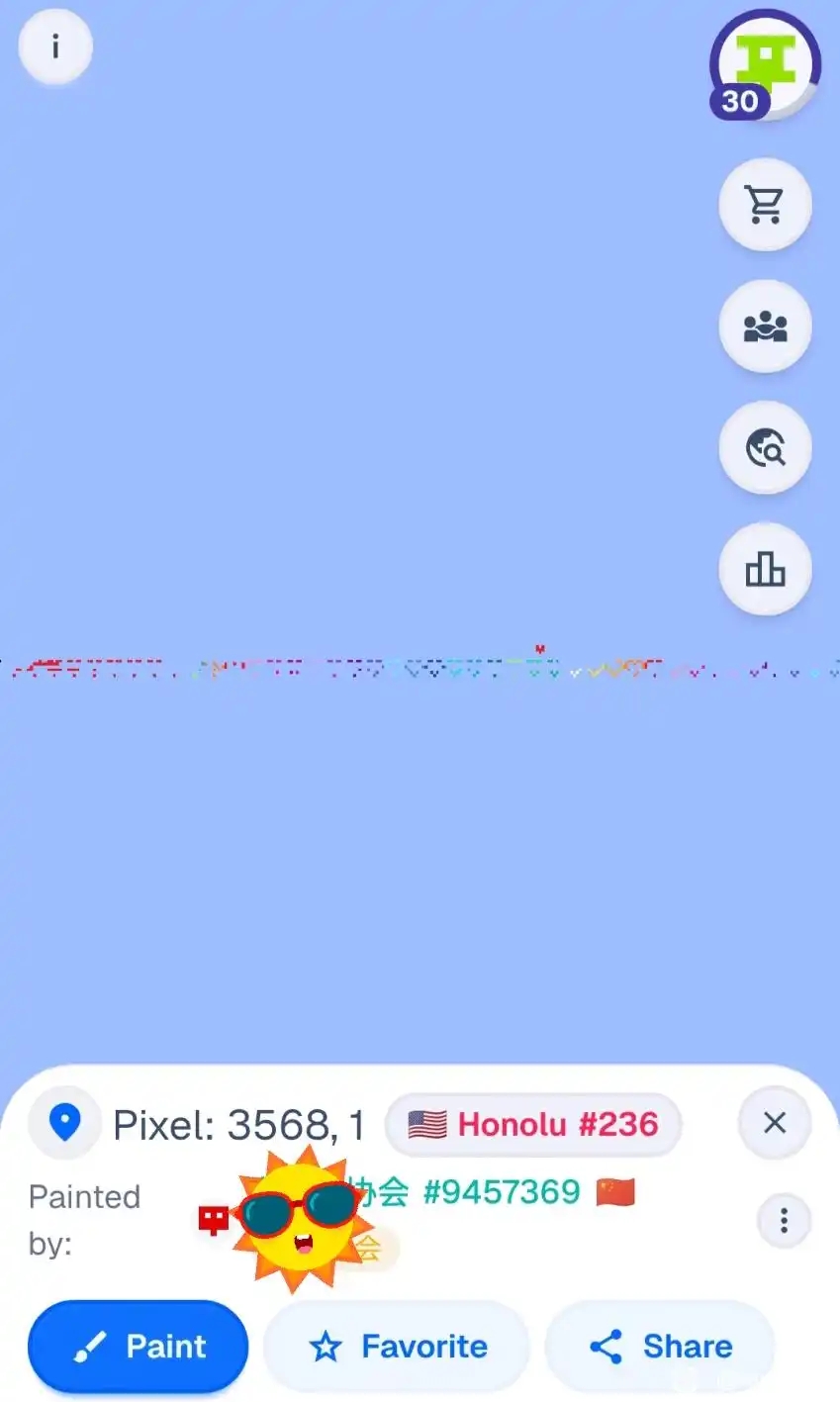Open the three-dot menu beside painter
This screenshot has width=840, height=1402.
[784, 1220]
